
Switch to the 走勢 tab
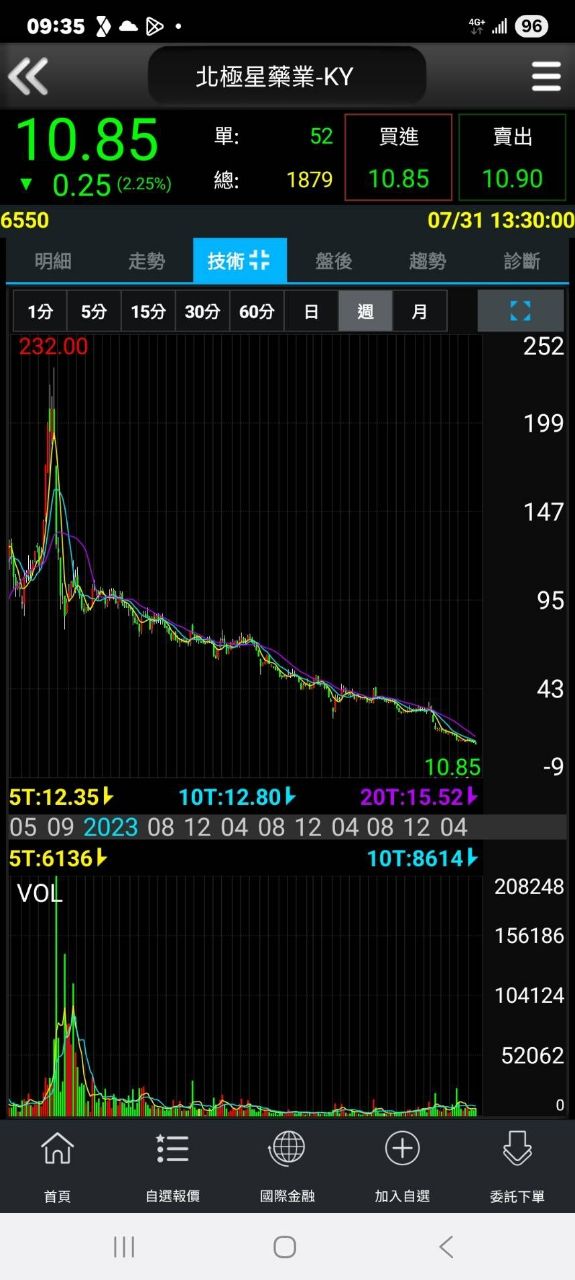146,261
